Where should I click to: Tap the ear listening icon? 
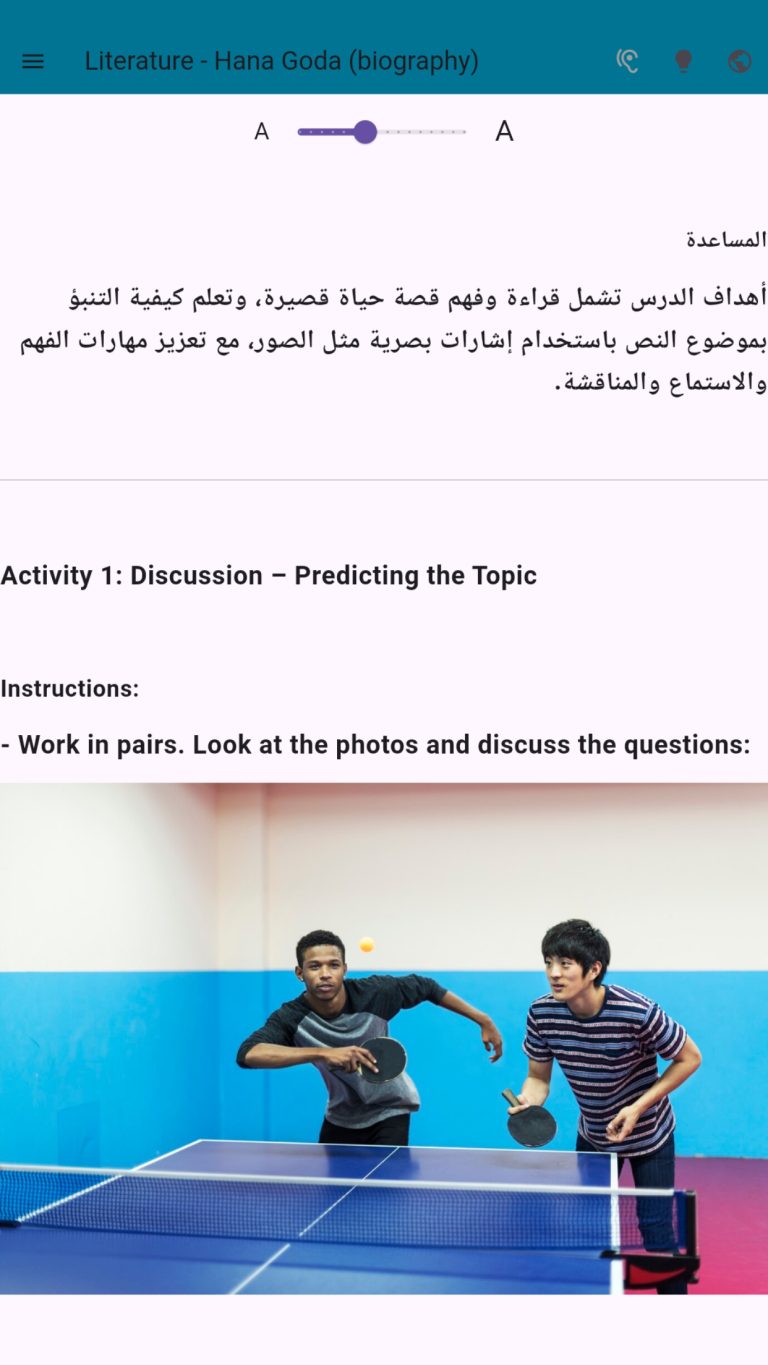pyautogui.click(x=627, y=61)
